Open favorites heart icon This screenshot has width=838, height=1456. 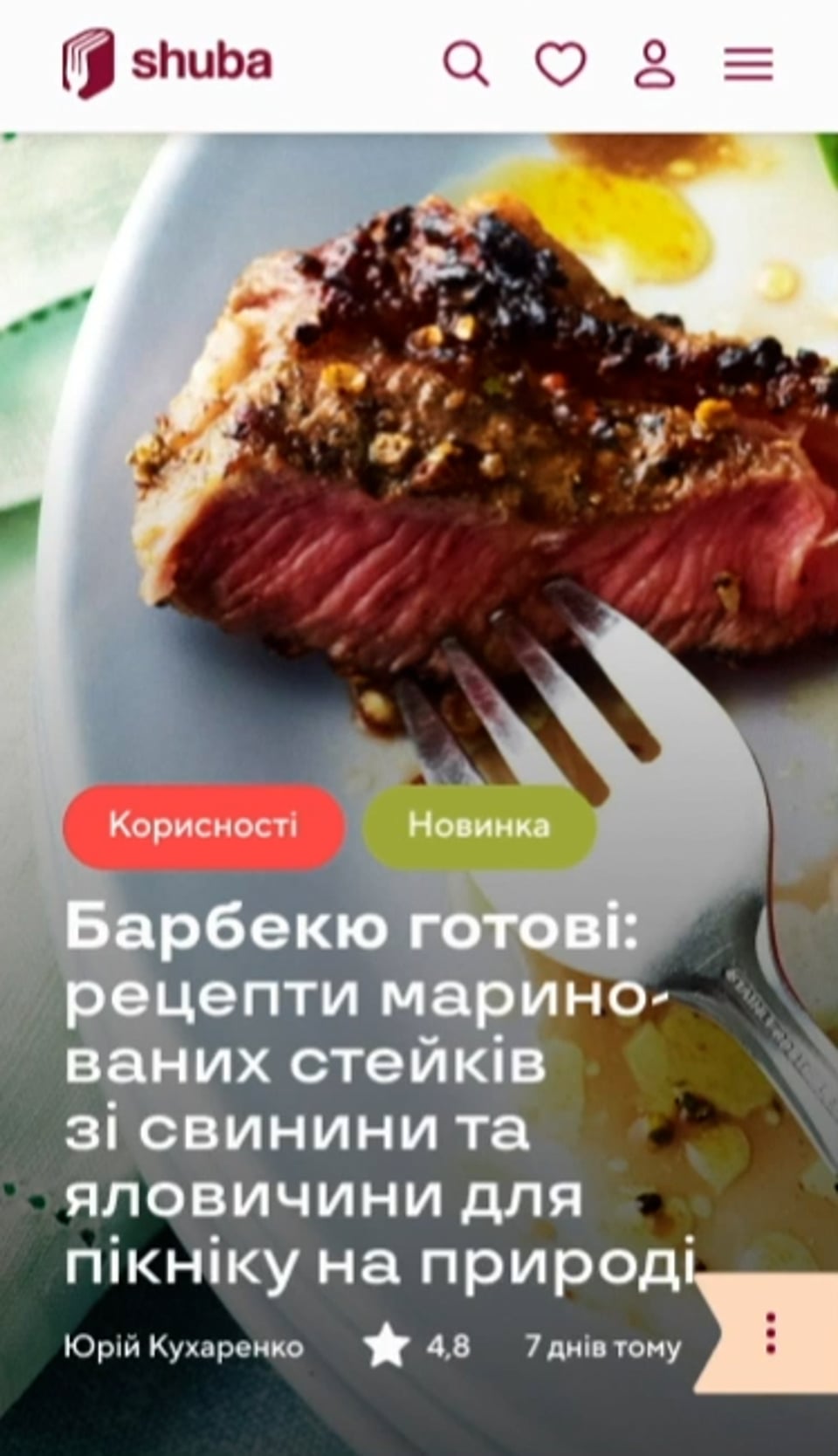point(560,64)
